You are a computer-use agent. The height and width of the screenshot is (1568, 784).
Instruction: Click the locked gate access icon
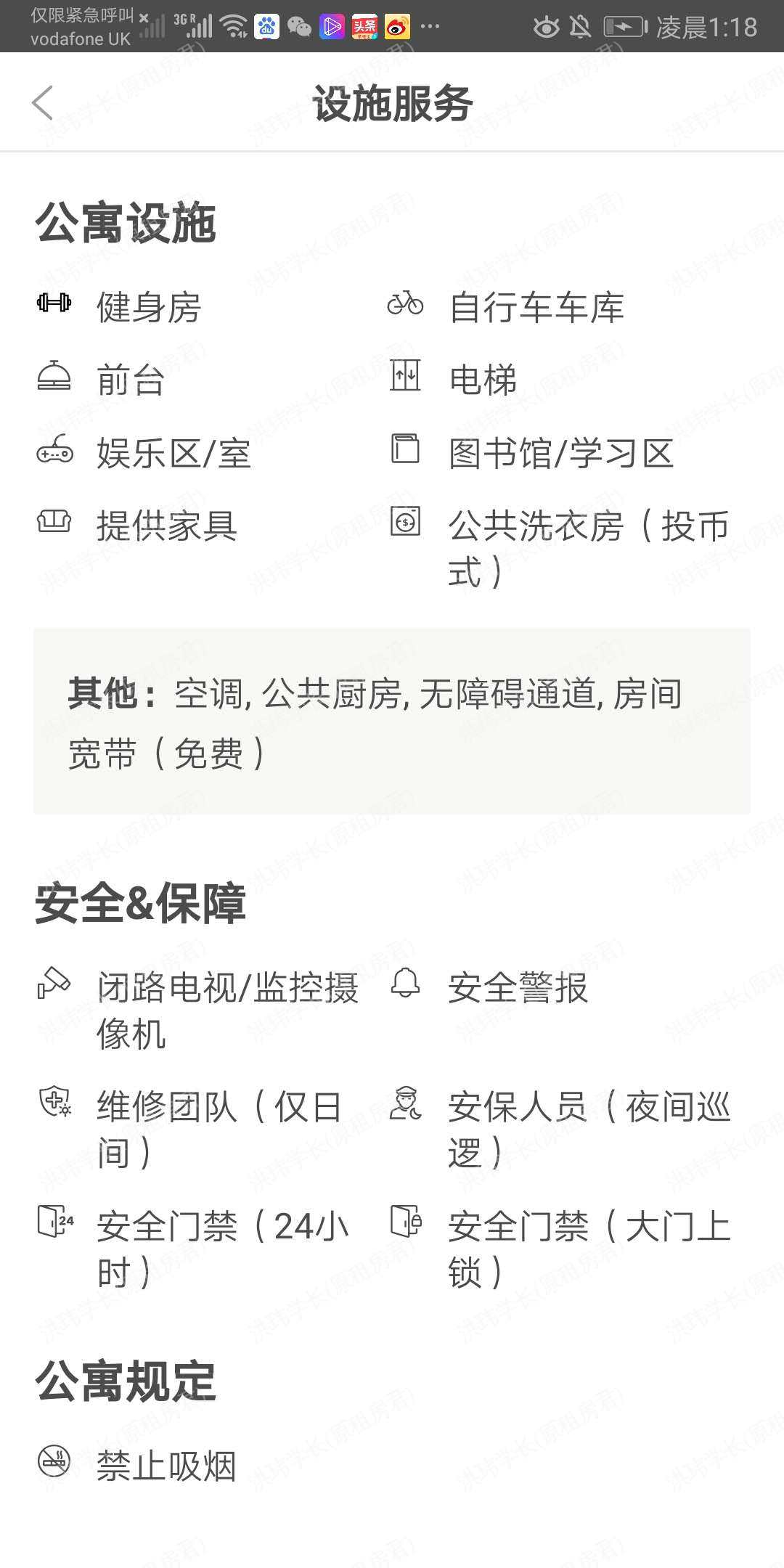click(x=404, y=1221)
